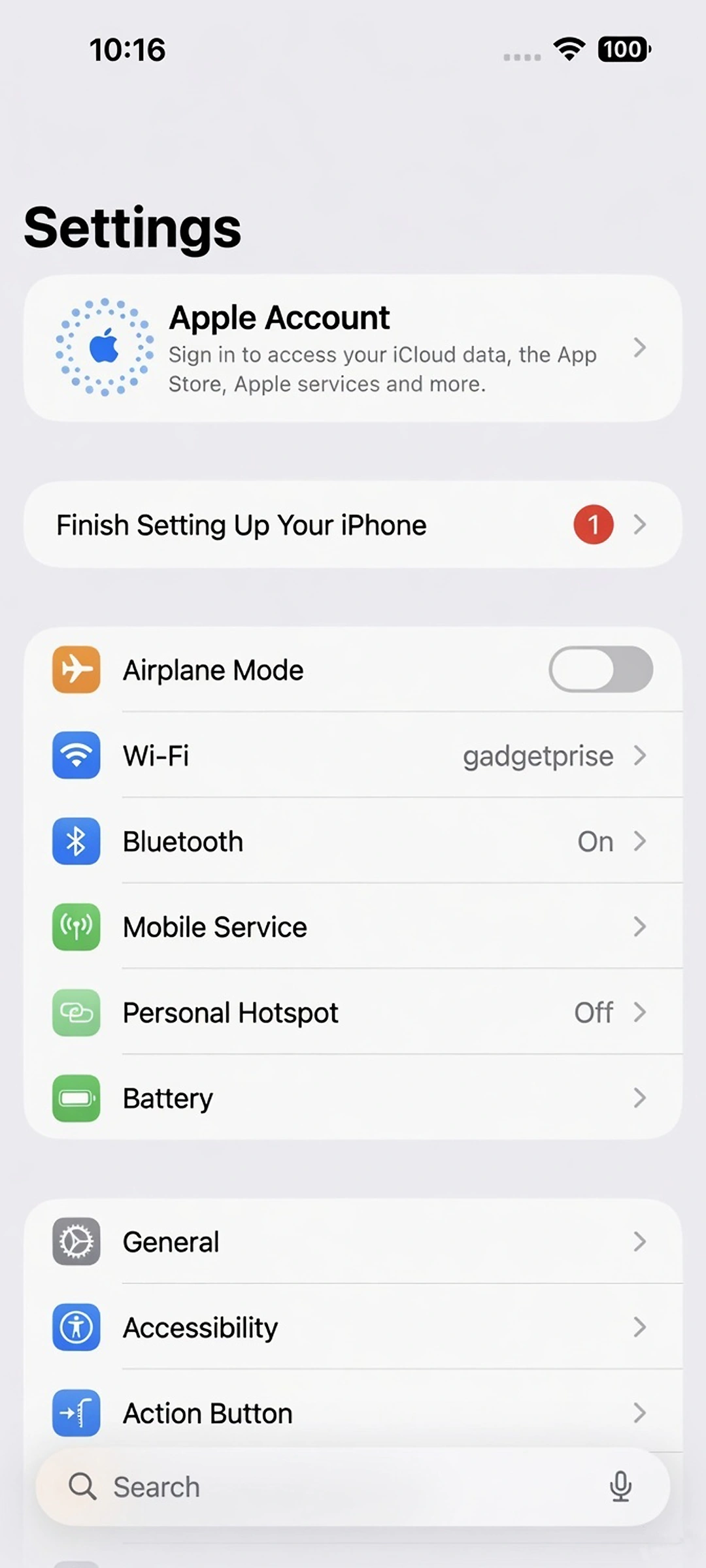706x1568 pixels.
Task: Open Wi-Fi settings
Action: tap(353, 755)
